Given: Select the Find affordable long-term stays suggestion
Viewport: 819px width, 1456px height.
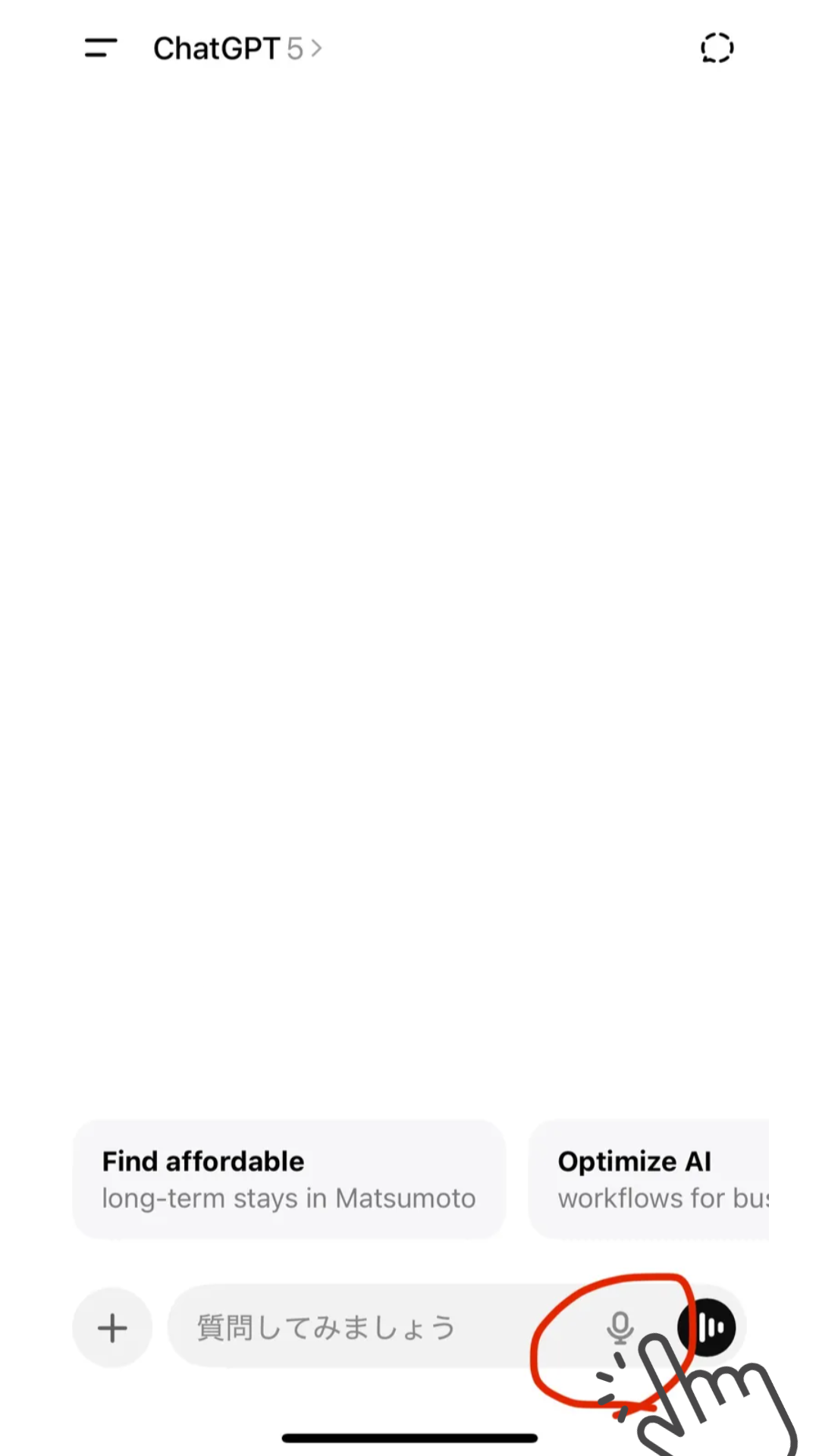Looking at the screenshot, I should pos(289,1179).
